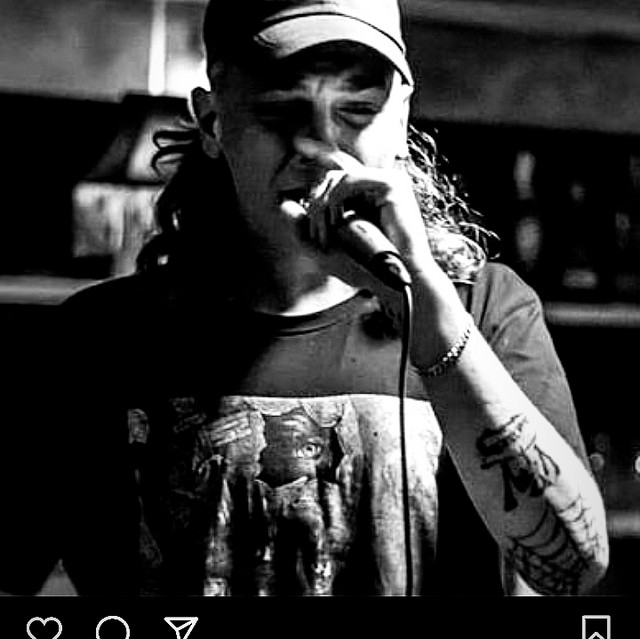Share the post with the paper plane icon

tap(180, 628)
